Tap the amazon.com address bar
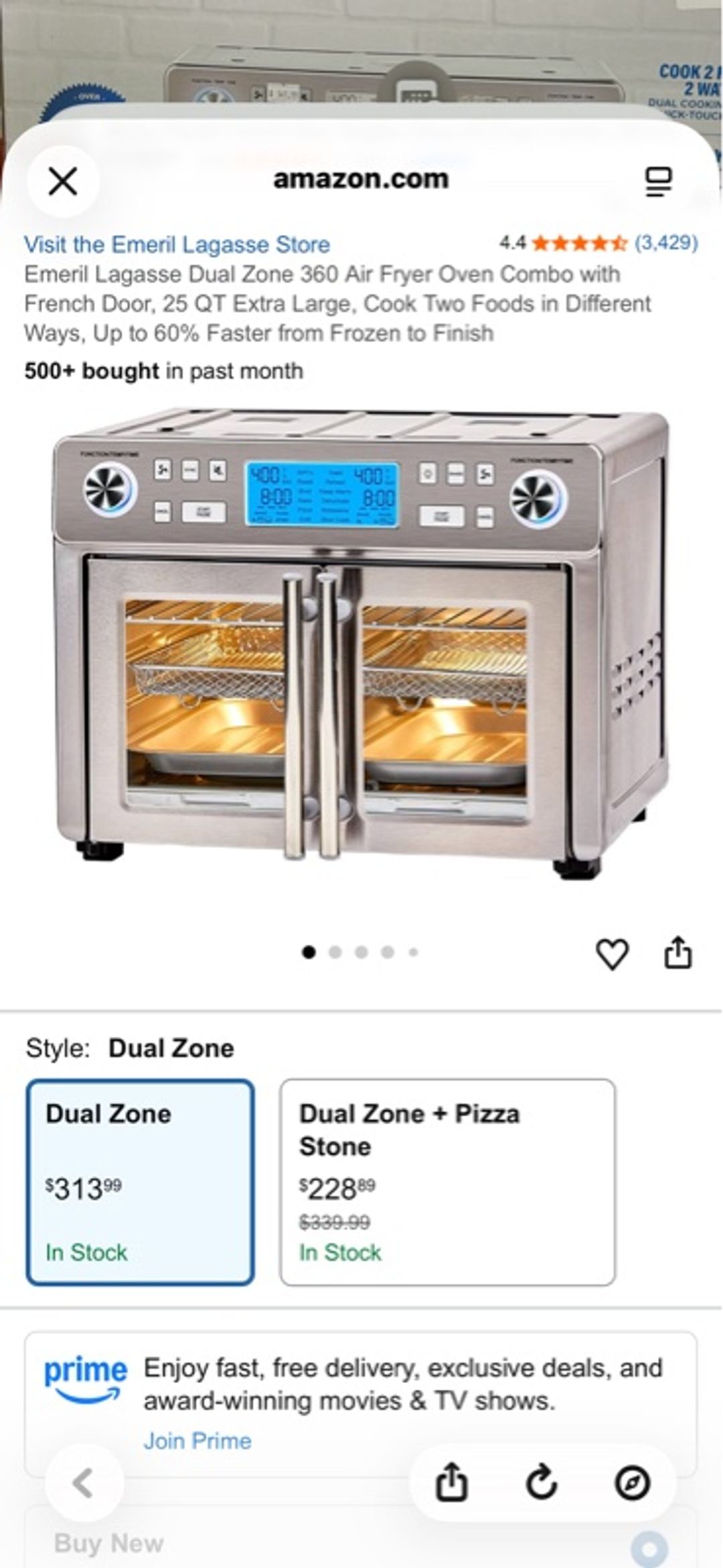The width and height of the screenshot is (723, 1568). coord(361,179)
